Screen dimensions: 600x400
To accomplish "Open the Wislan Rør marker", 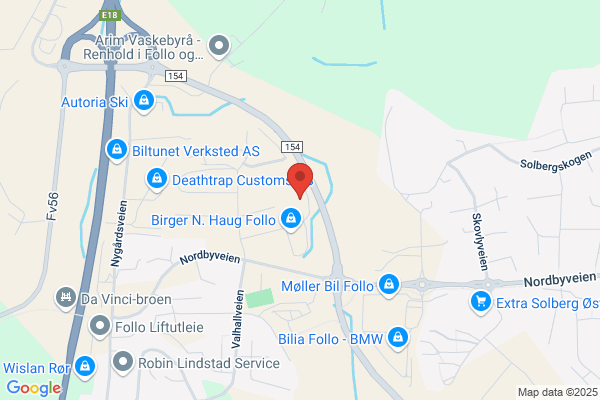I will pyautogui.click(x=85, y=367).
